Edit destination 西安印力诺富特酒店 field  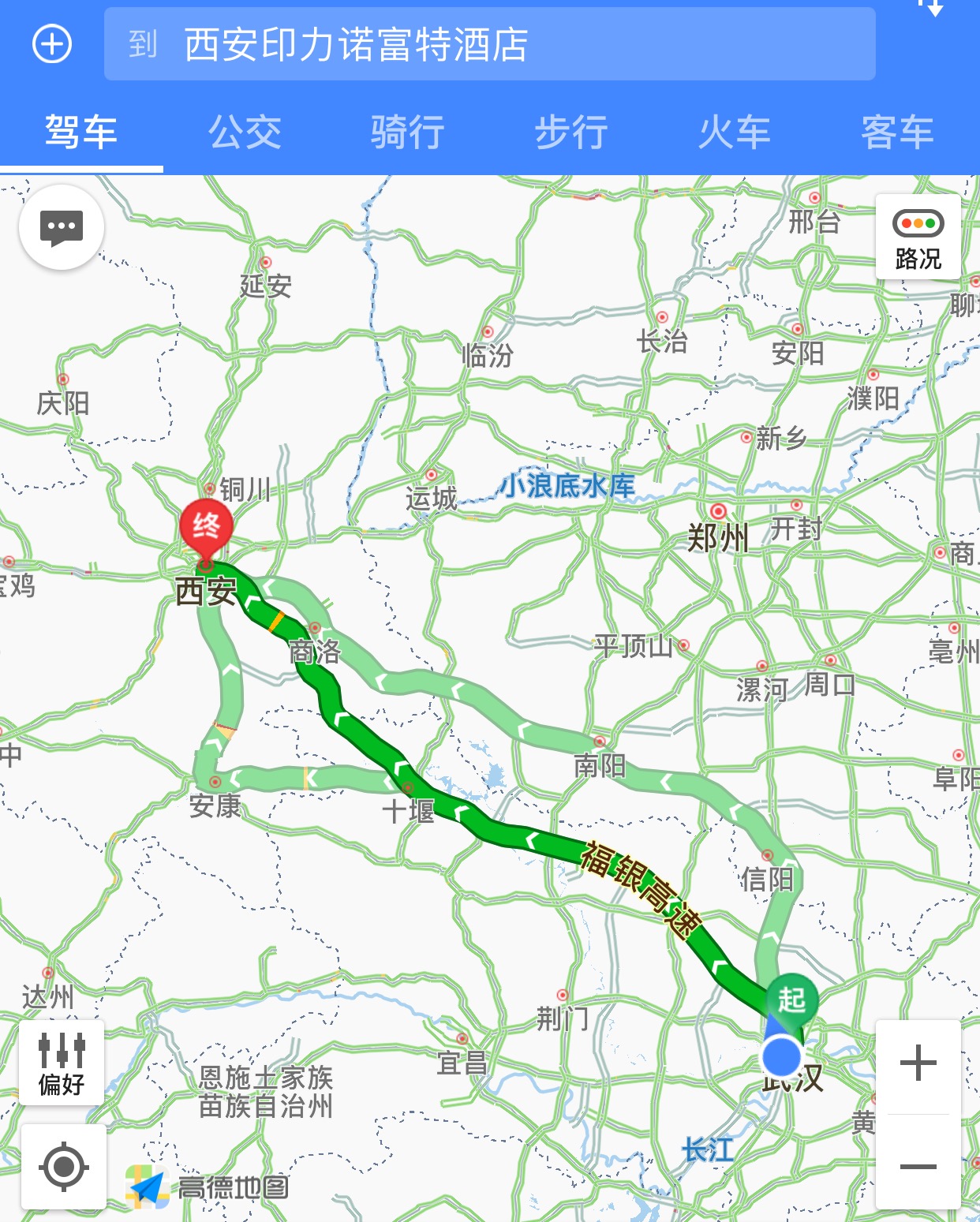(489, 44)
